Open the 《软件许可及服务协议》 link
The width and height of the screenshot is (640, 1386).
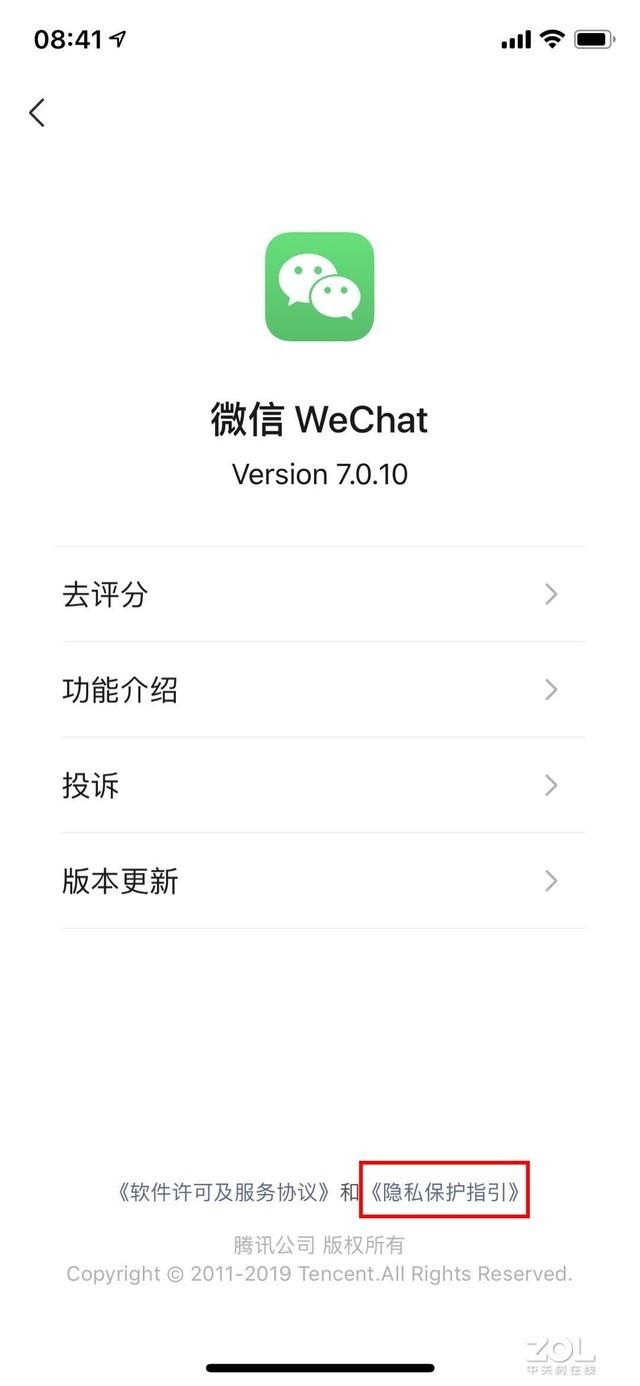(223, 1192)
